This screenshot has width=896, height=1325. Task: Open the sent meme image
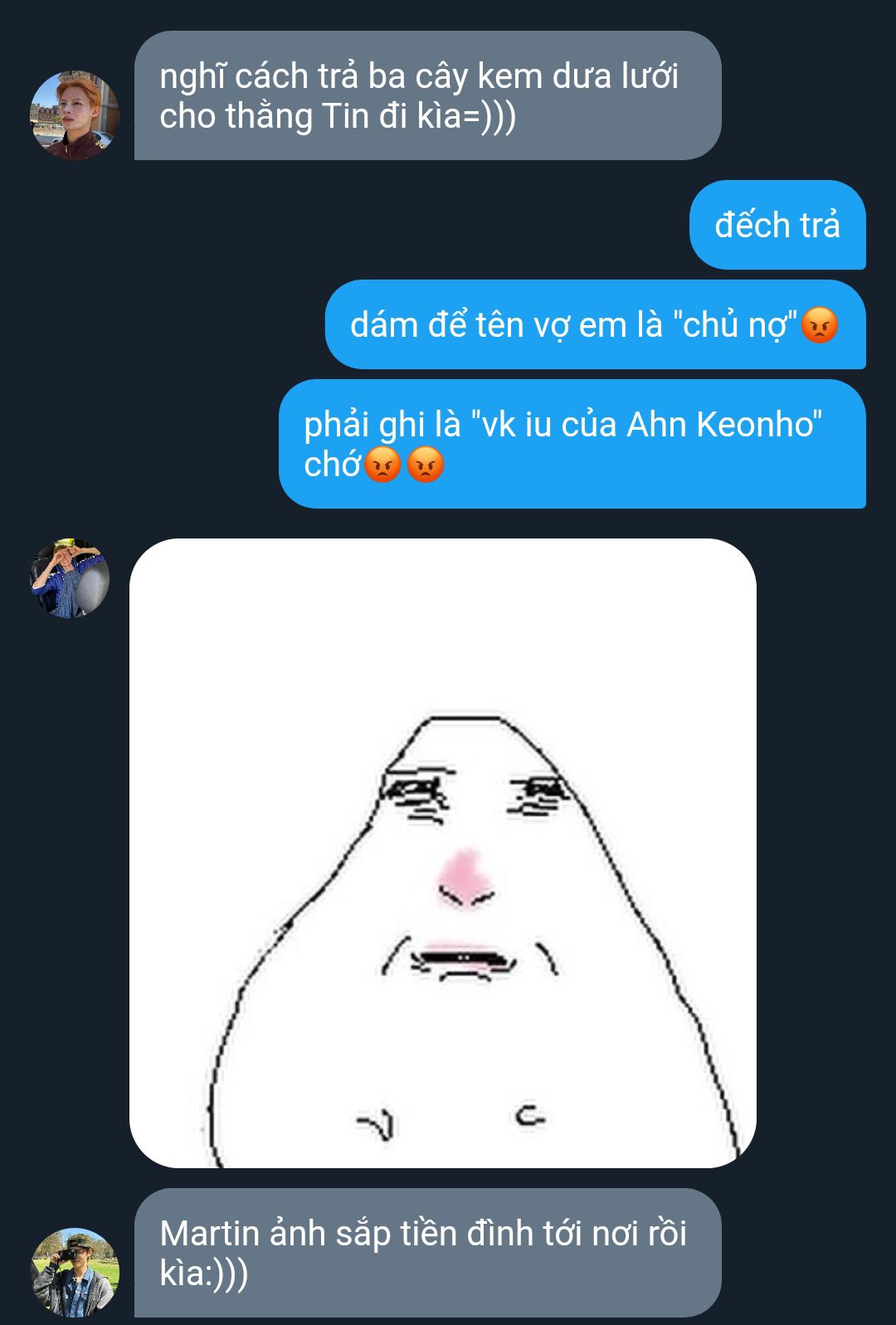(442, 853)
